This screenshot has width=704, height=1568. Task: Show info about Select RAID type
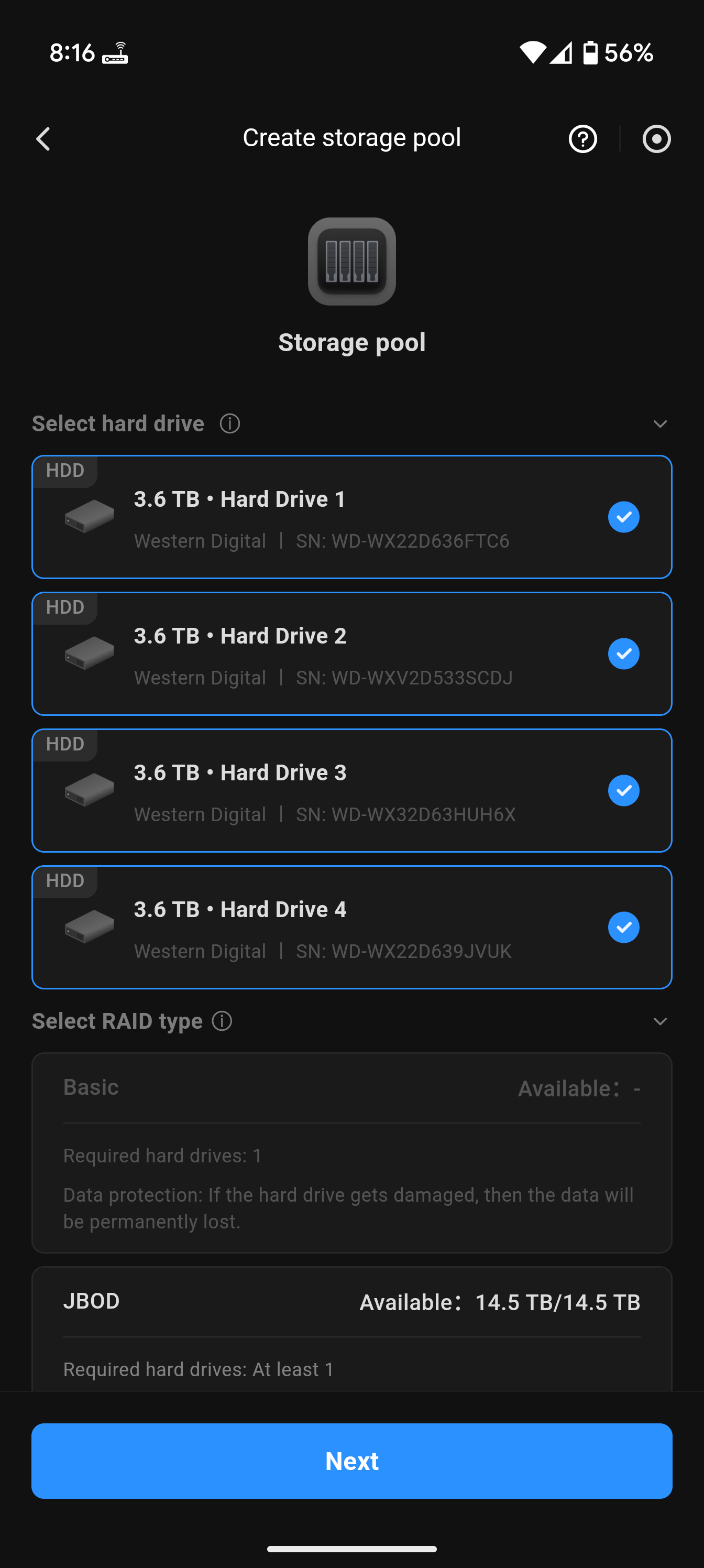[222, 1021]
